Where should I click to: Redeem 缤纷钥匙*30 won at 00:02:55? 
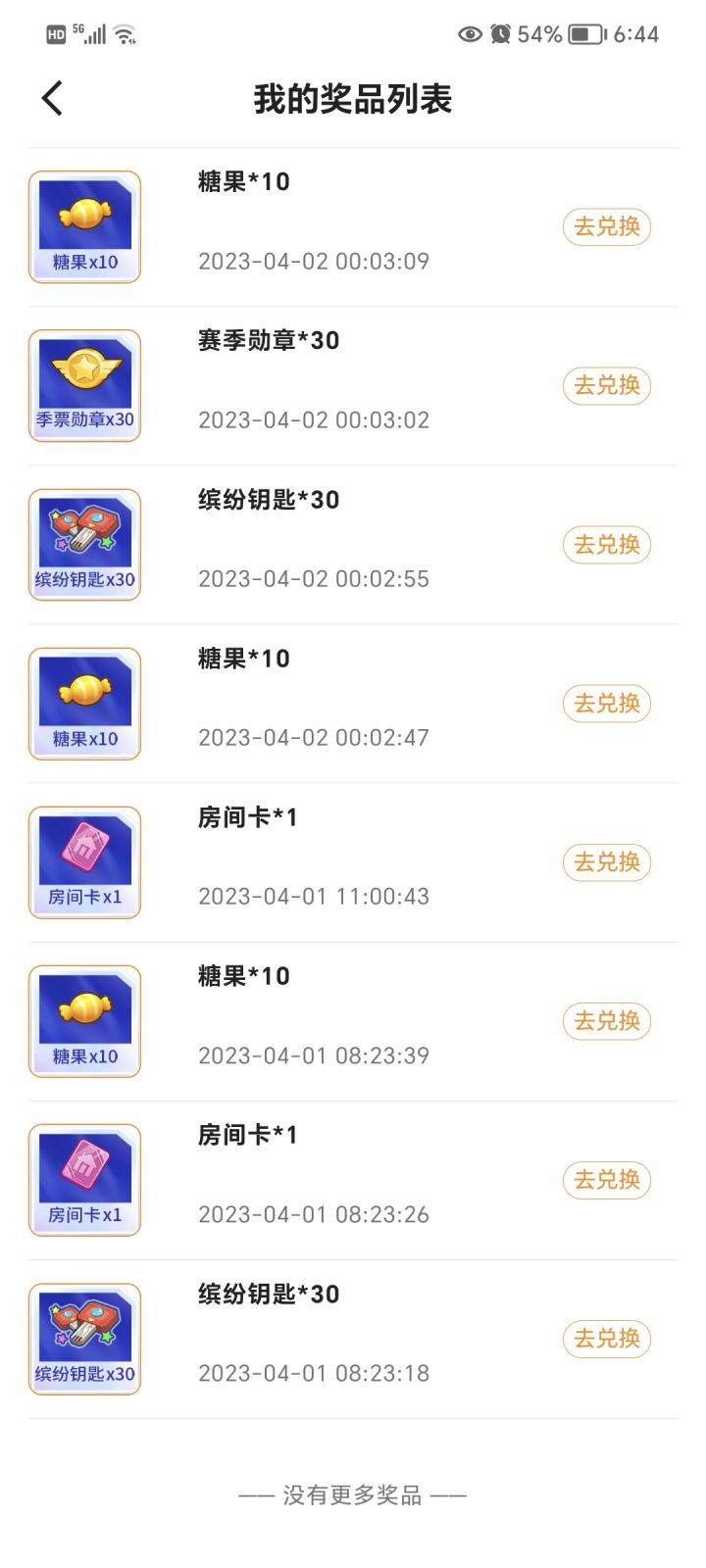pos(606,544)
